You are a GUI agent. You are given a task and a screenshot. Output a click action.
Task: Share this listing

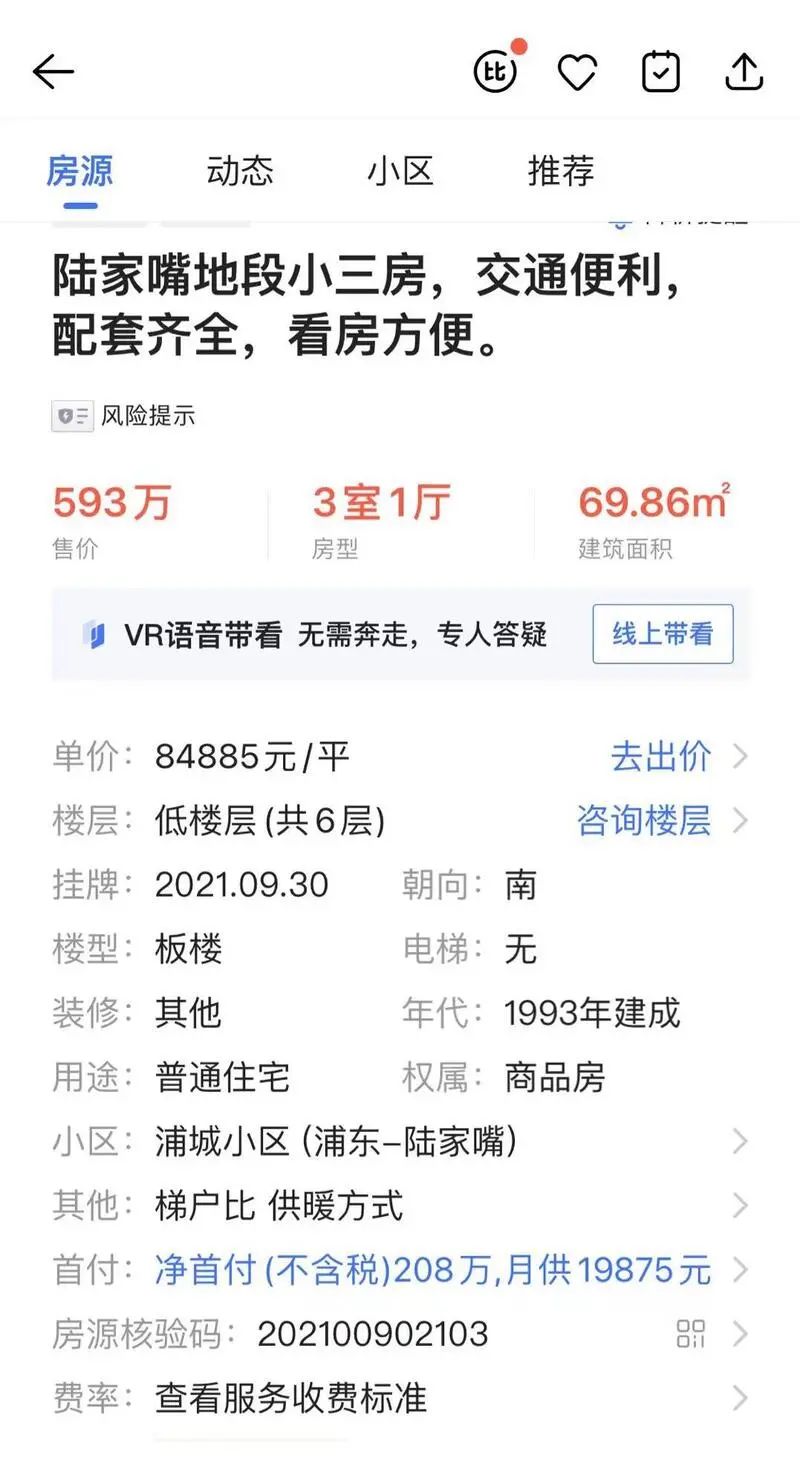(x=744, y=72)
